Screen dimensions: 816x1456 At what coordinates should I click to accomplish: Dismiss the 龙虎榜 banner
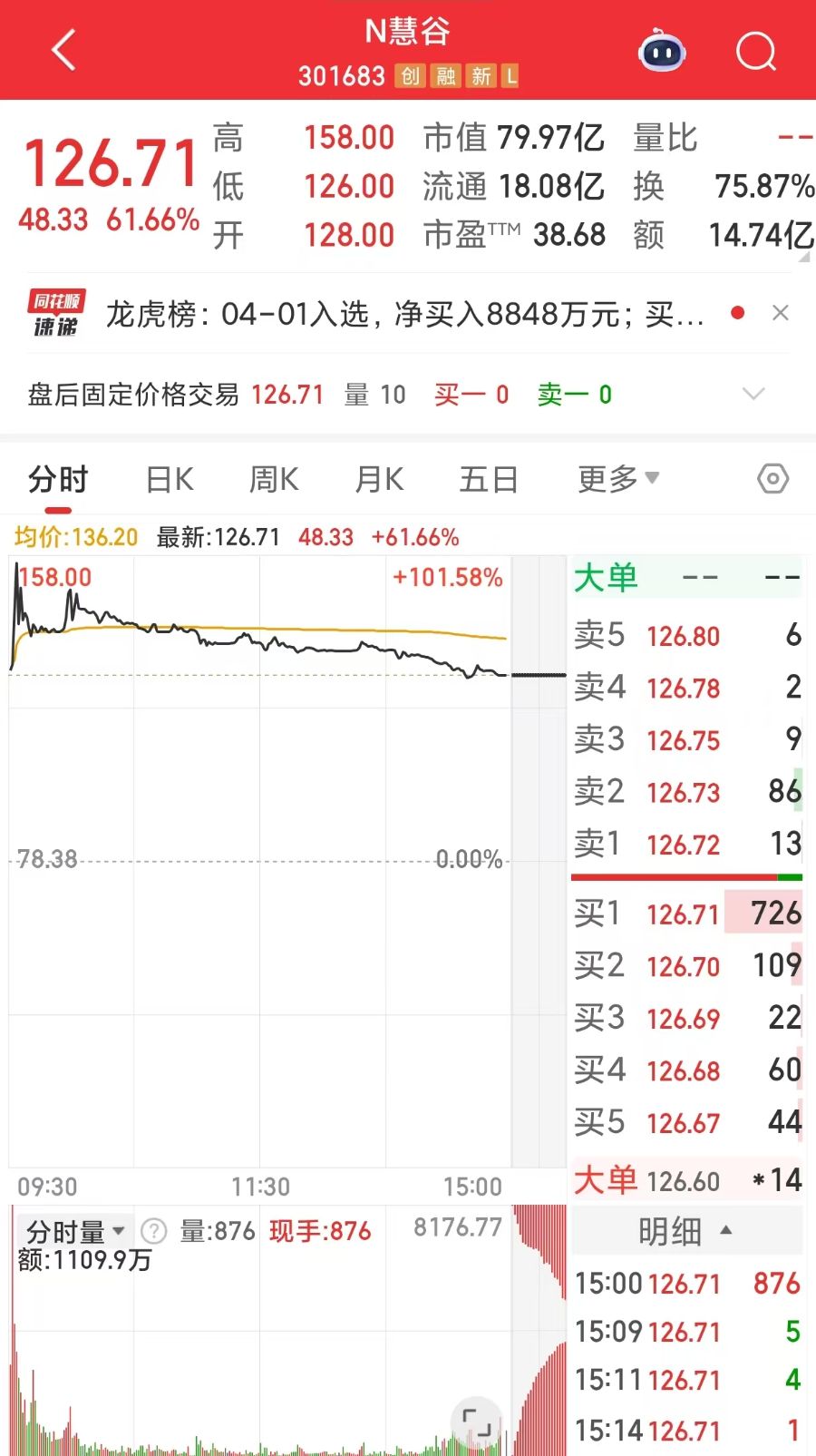pos(781,313)
